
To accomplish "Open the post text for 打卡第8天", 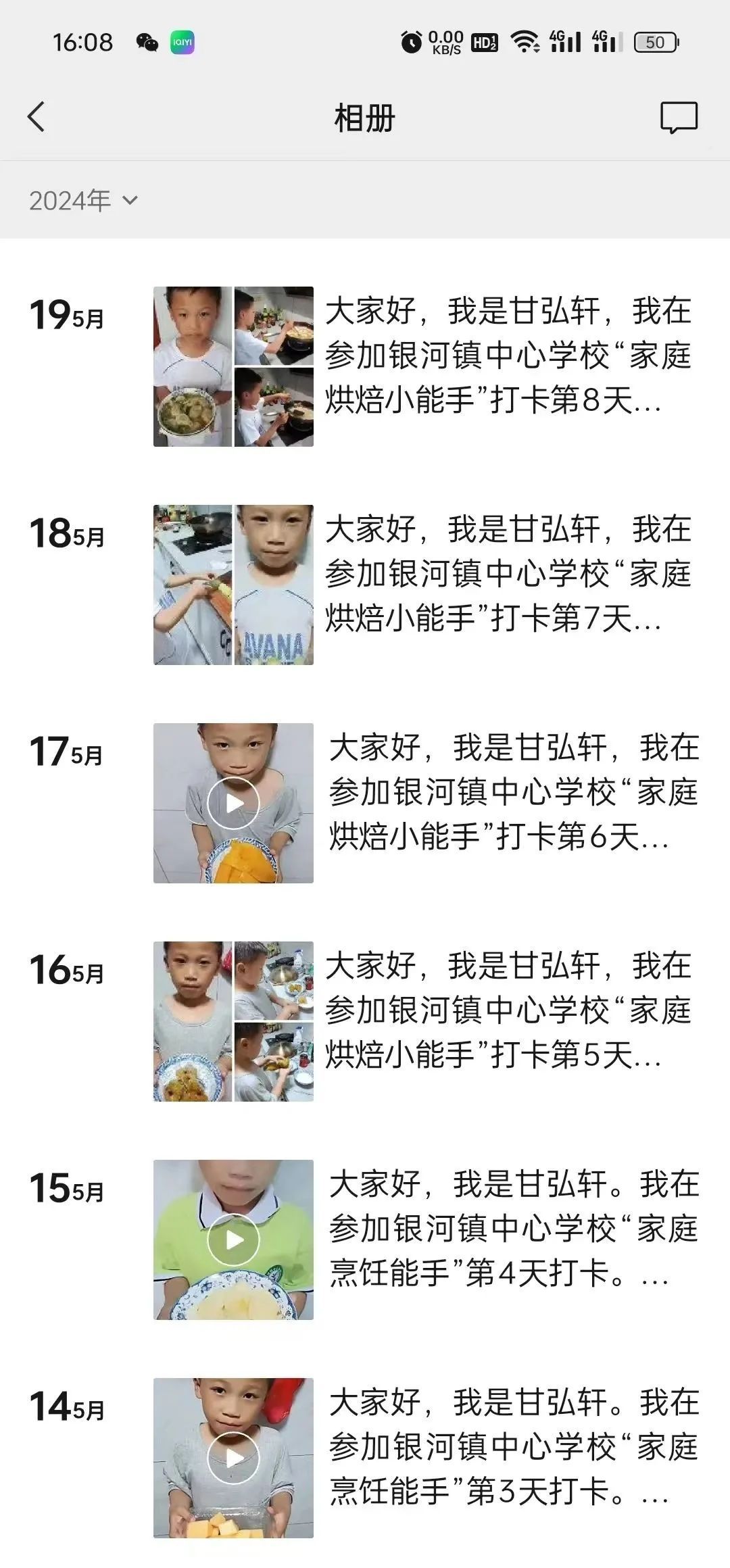I will pos(508,356).
